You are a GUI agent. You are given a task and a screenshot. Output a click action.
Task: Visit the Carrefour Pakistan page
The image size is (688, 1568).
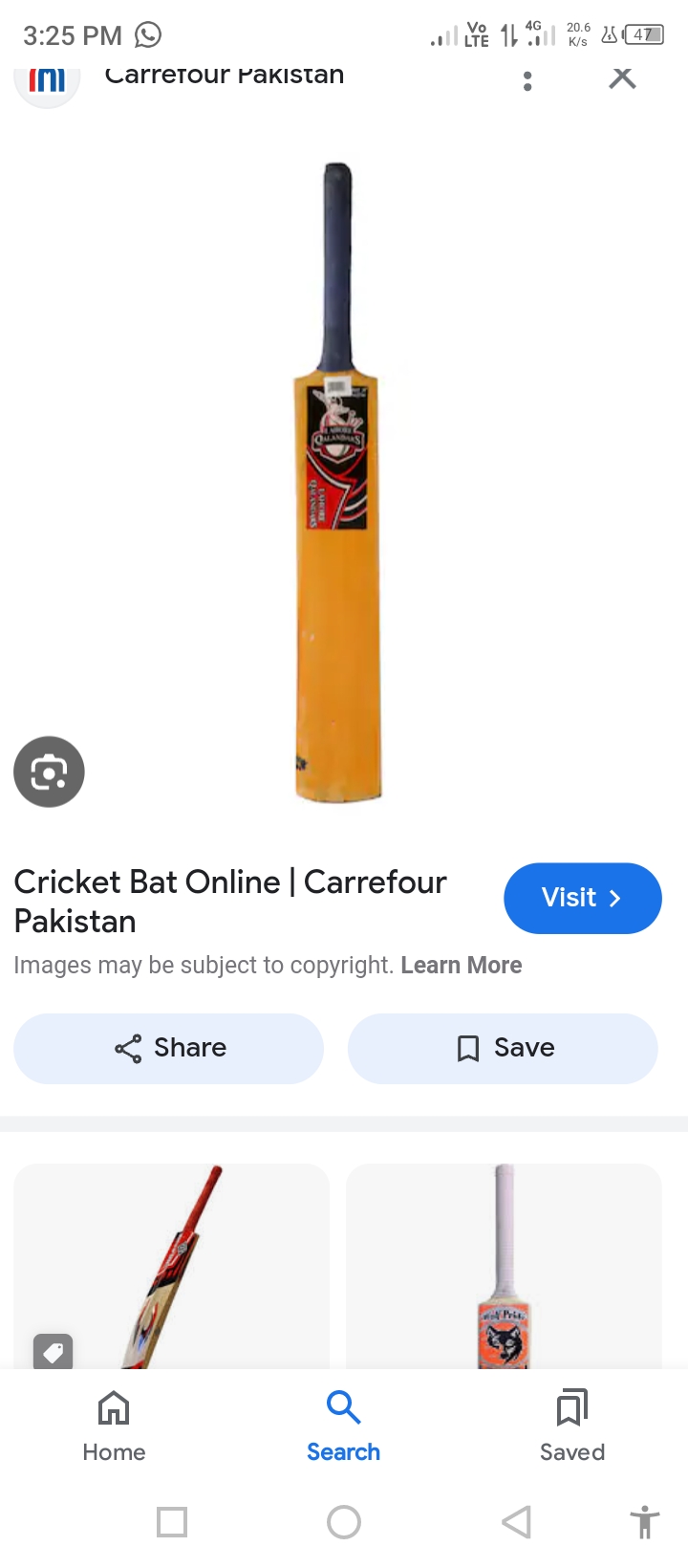[582, 898]
